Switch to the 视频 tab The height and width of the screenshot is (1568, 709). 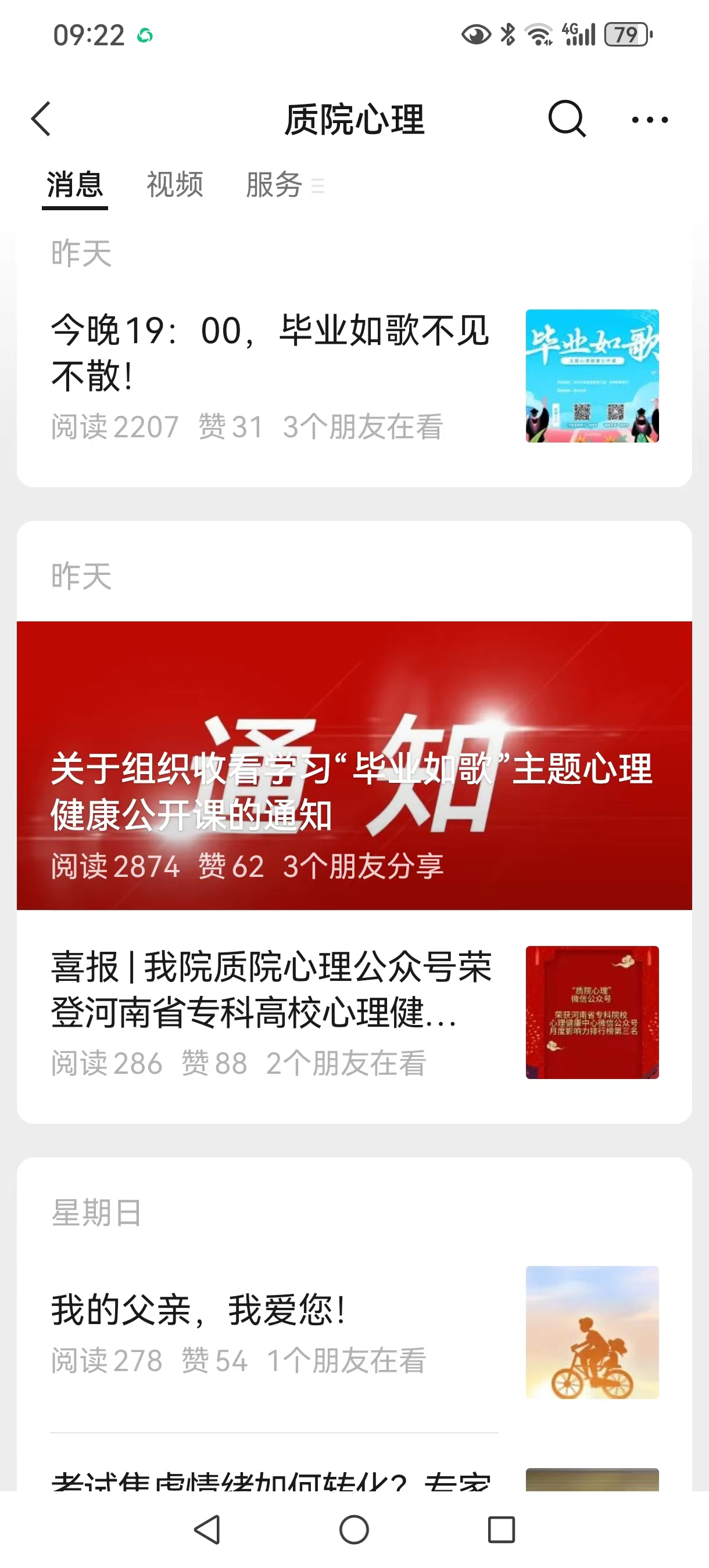tap(174, 185)
